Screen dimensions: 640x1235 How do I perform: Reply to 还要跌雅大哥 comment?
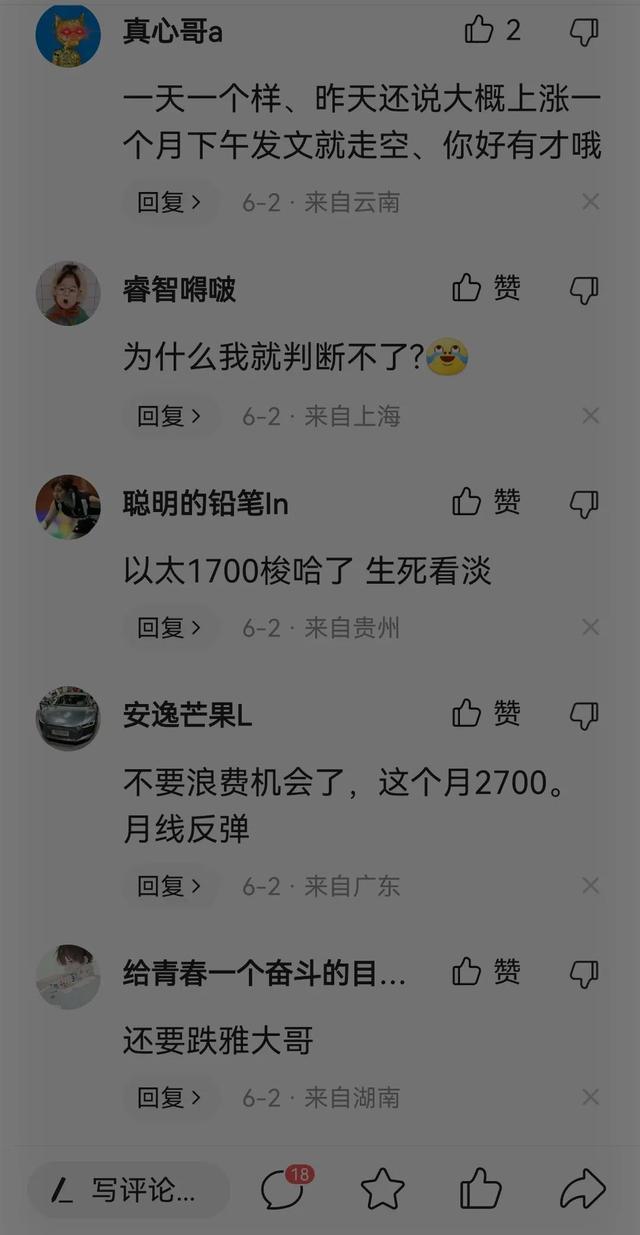pyautogui.click(x=169, y=1098)
